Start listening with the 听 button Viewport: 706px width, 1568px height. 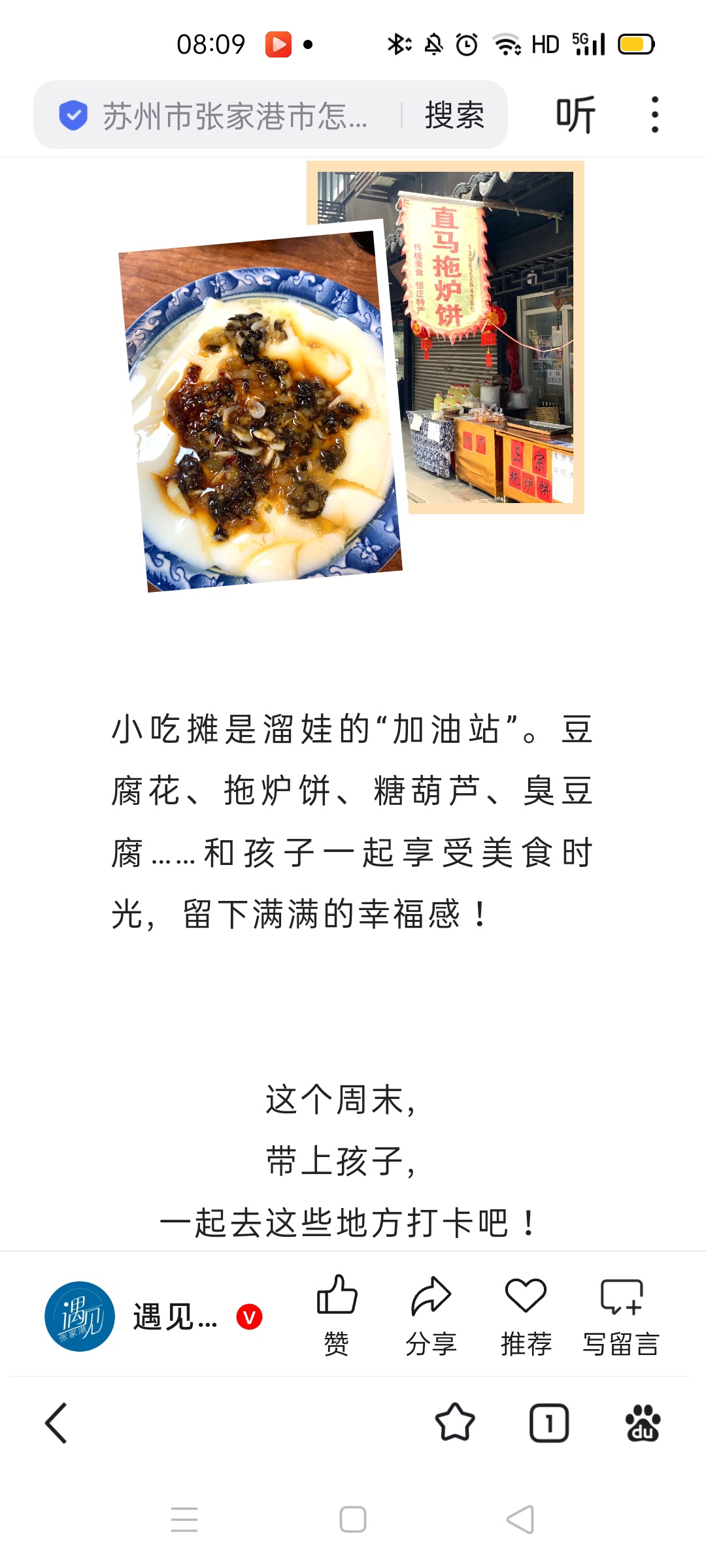[575, 115]
